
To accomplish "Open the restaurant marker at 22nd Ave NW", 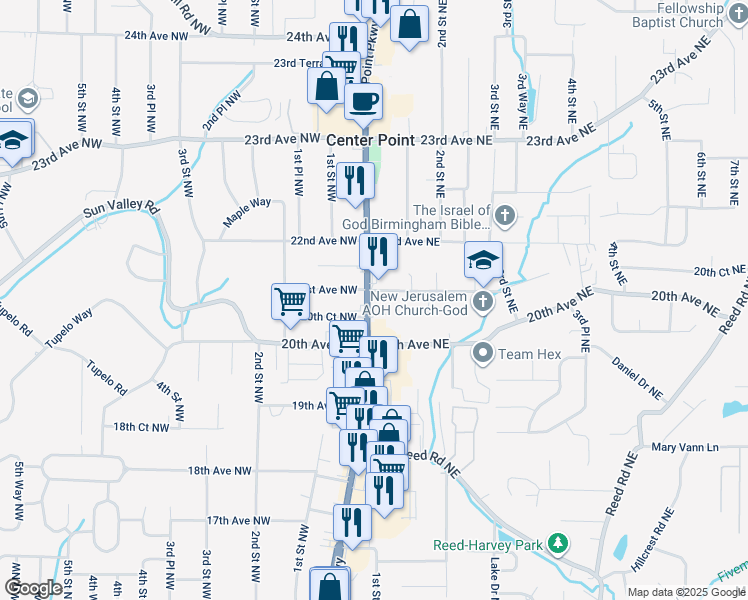I will coord(378,253).
